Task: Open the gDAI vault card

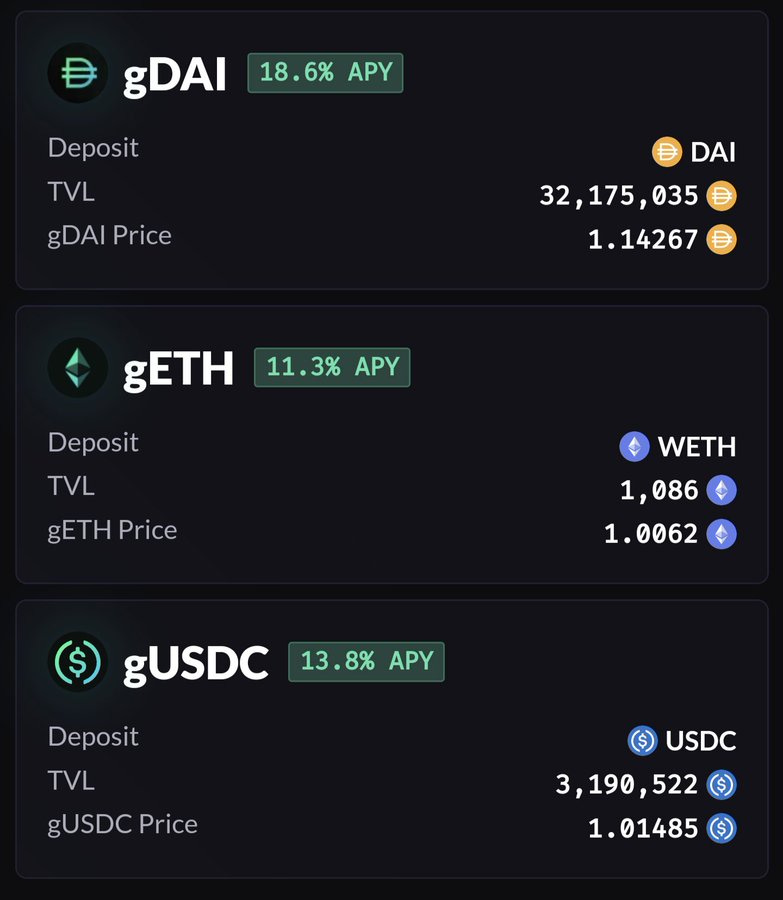Action: (391, 150)
